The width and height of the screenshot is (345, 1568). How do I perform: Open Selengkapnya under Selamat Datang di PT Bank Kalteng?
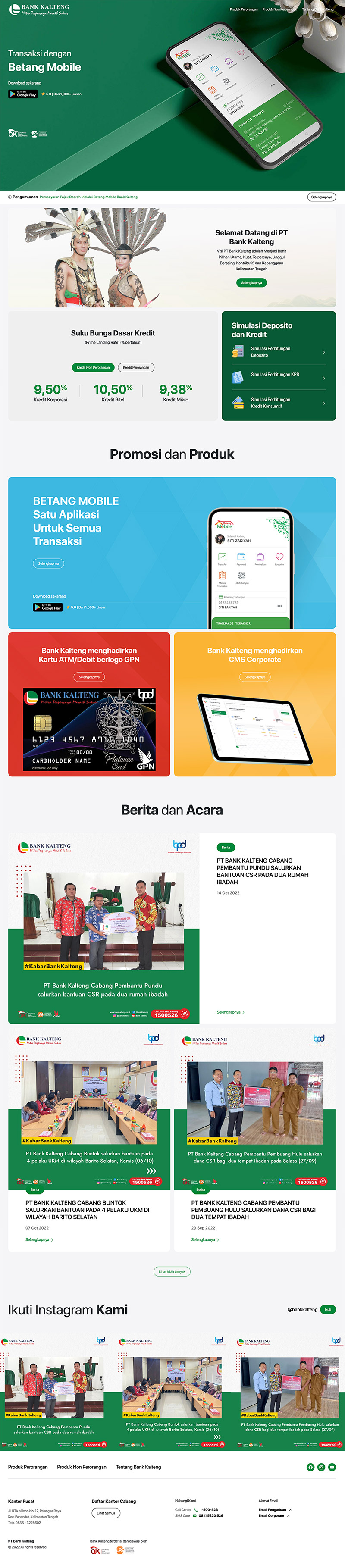251,283
